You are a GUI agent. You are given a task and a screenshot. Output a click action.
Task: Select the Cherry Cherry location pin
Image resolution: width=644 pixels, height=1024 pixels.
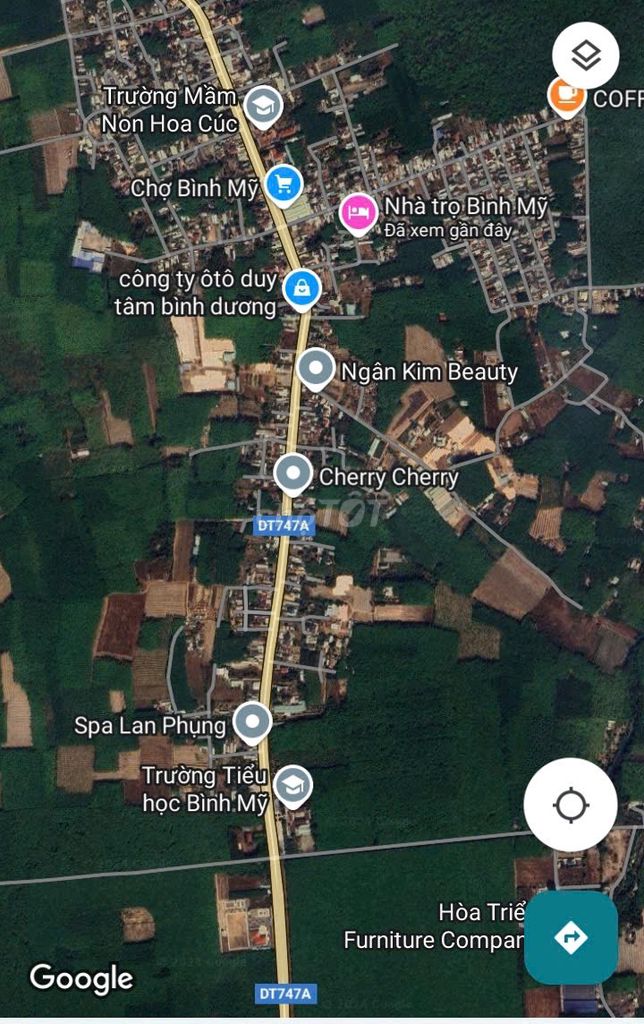click(x=293, y=473)
